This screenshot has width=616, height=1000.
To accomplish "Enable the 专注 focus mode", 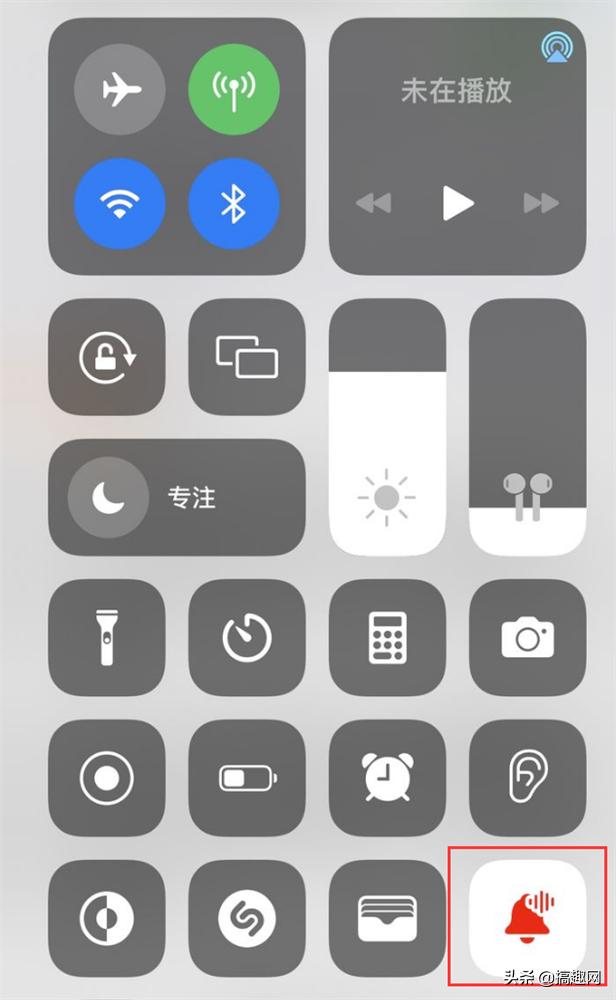I will (x=177, y=497).
